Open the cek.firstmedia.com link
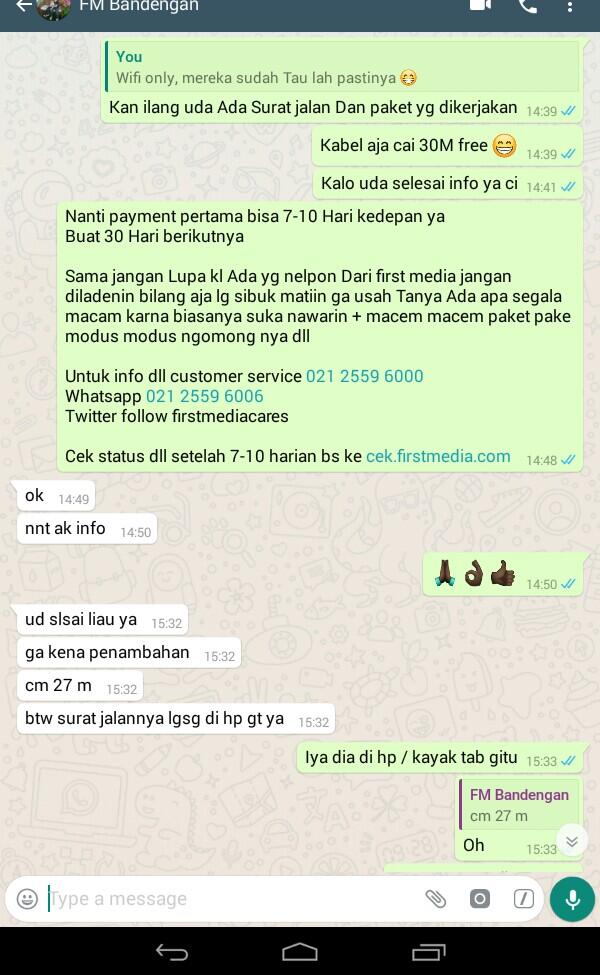The image size is (600, 975). click(x=438, y=456)
